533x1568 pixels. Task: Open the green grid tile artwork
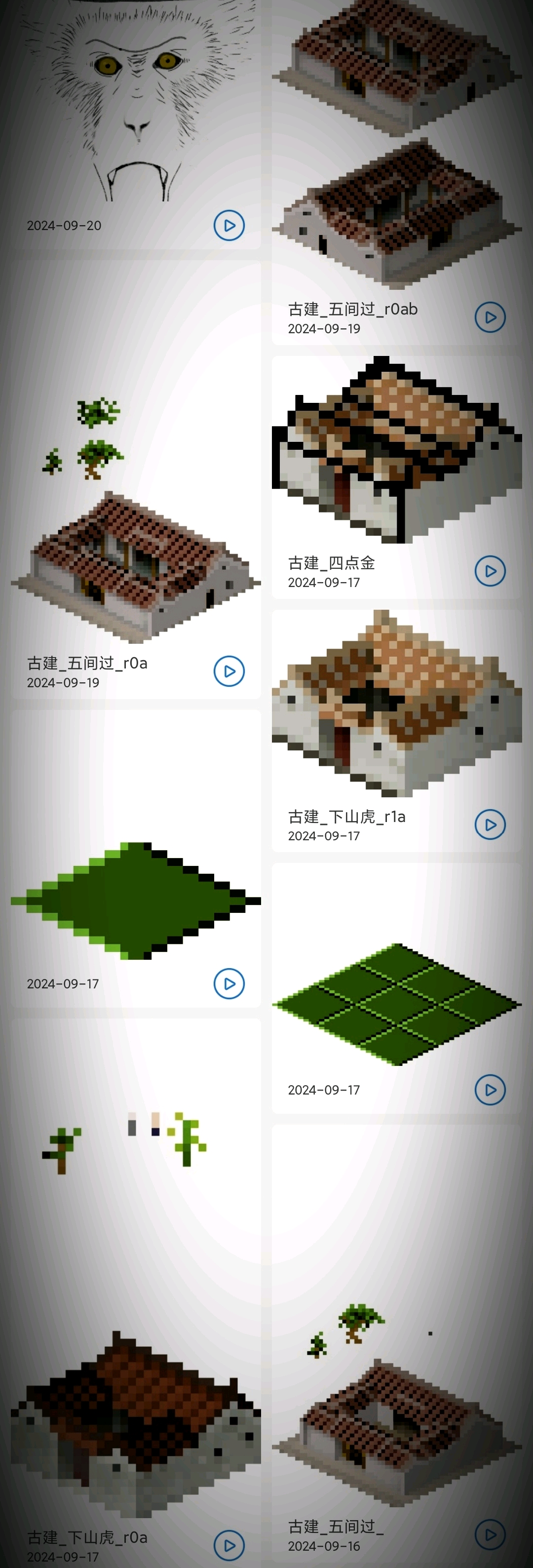397,1004
